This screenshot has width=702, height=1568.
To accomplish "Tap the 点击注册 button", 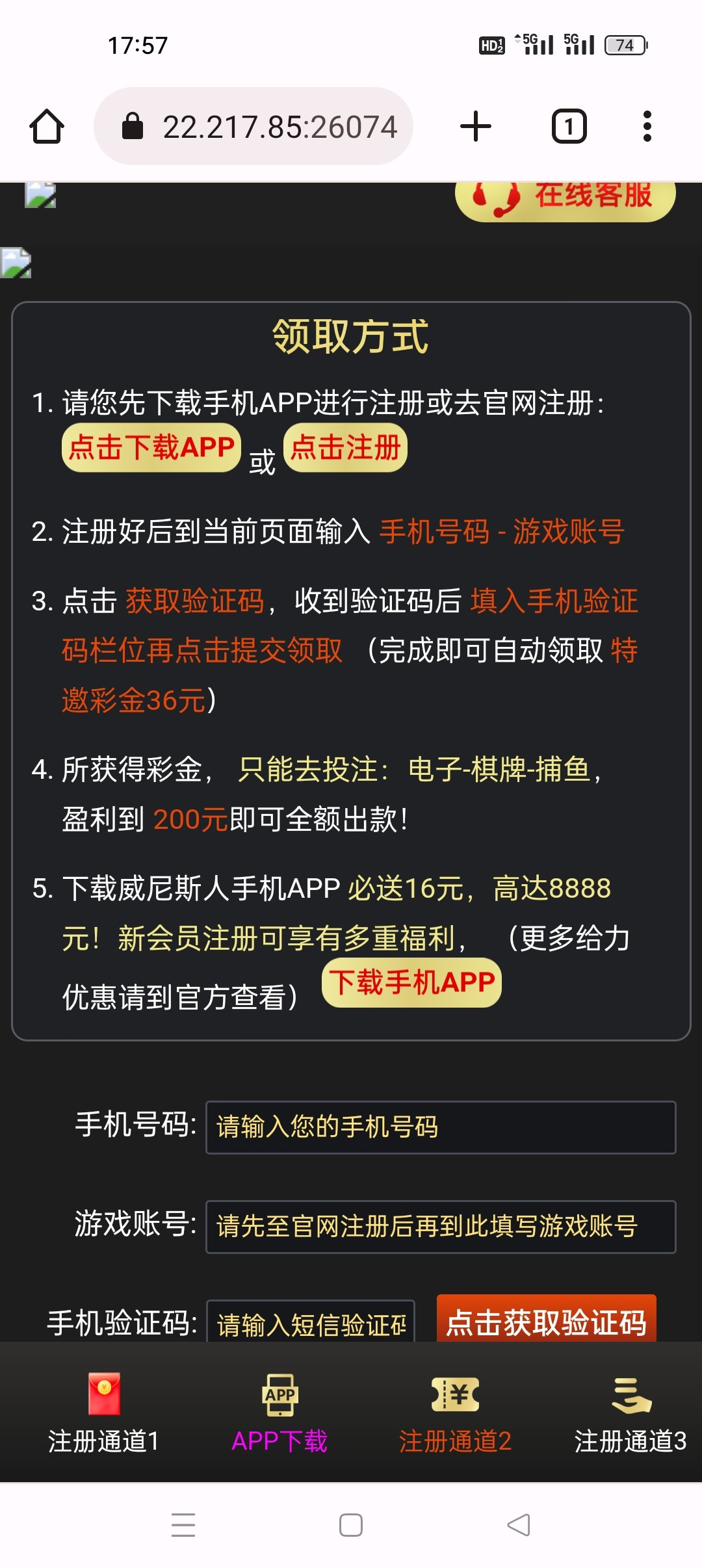I will point(345,447).
